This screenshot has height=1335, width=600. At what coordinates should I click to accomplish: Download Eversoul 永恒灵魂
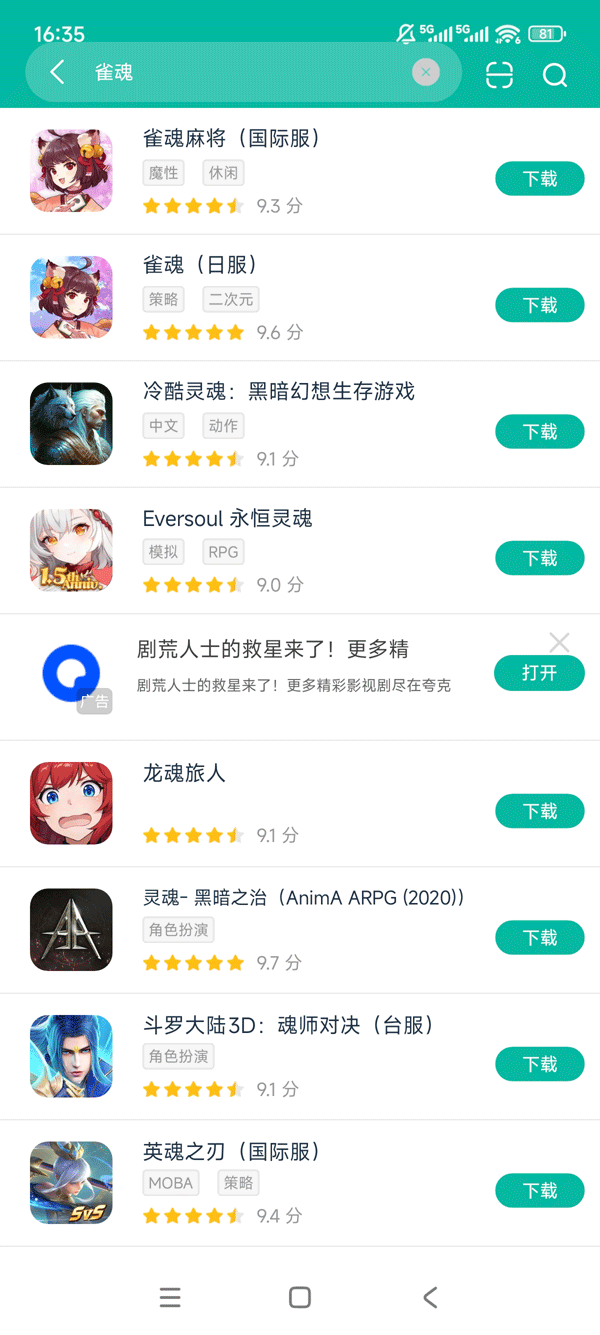point(539,558)
